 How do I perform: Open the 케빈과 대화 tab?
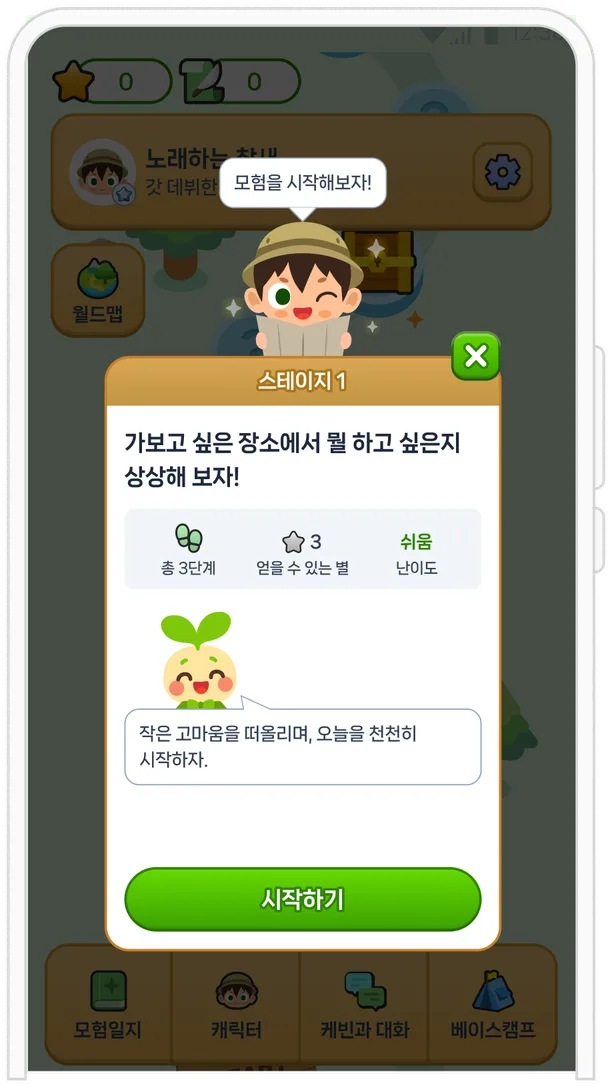click(x=364, y=1005)
